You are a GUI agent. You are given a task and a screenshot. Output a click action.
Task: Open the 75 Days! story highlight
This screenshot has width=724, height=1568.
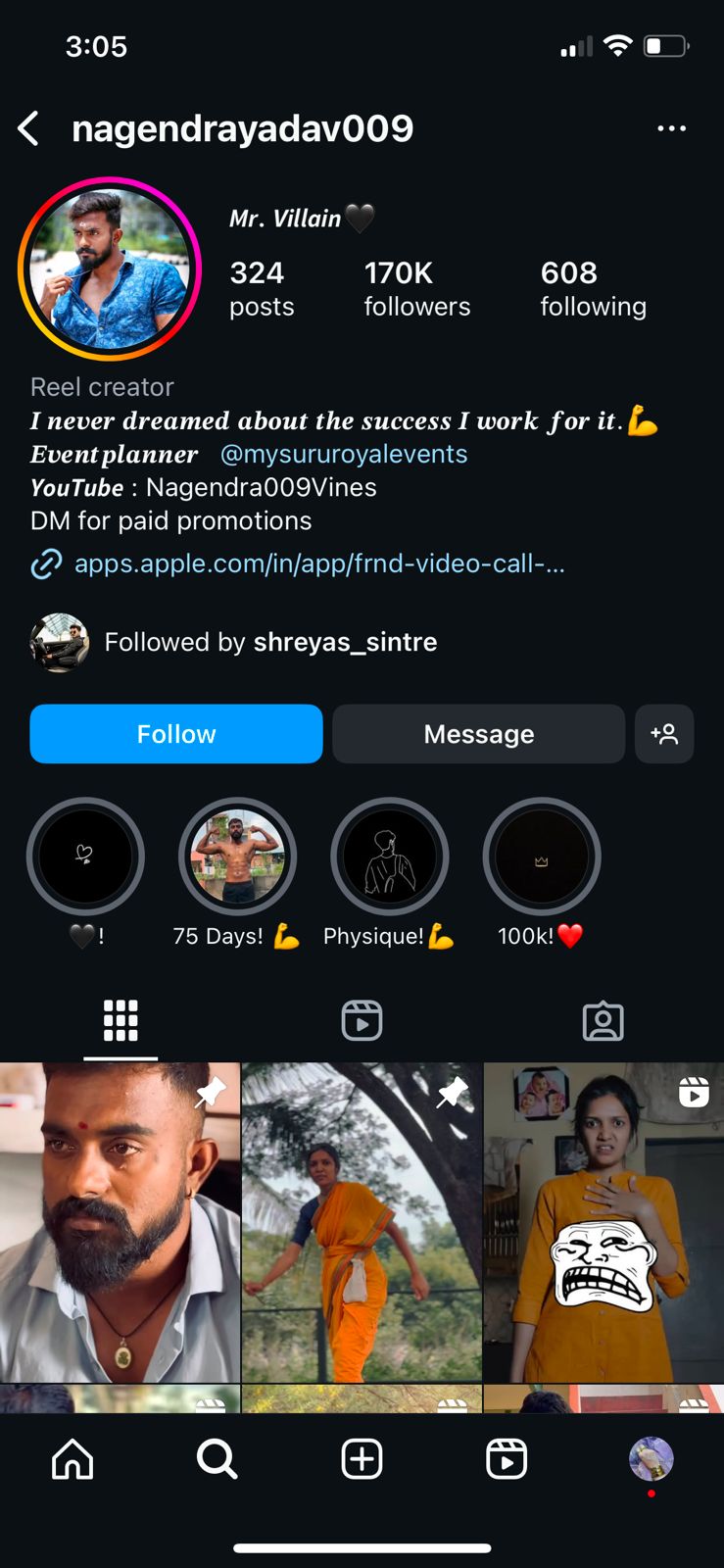click(237, 857)
